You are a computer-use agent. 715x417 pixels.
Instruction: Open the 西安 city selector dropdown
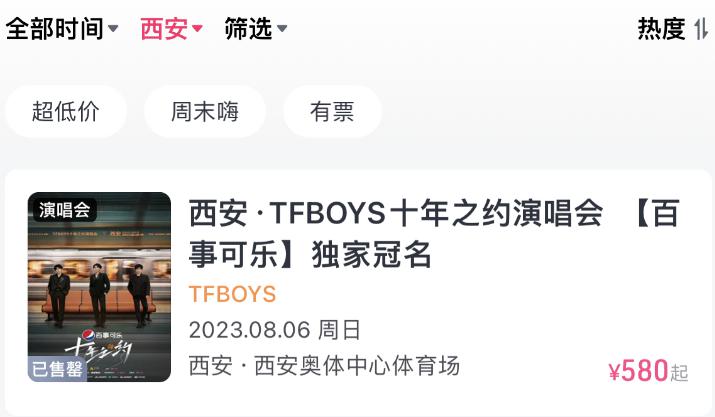[x=171, y=29]
